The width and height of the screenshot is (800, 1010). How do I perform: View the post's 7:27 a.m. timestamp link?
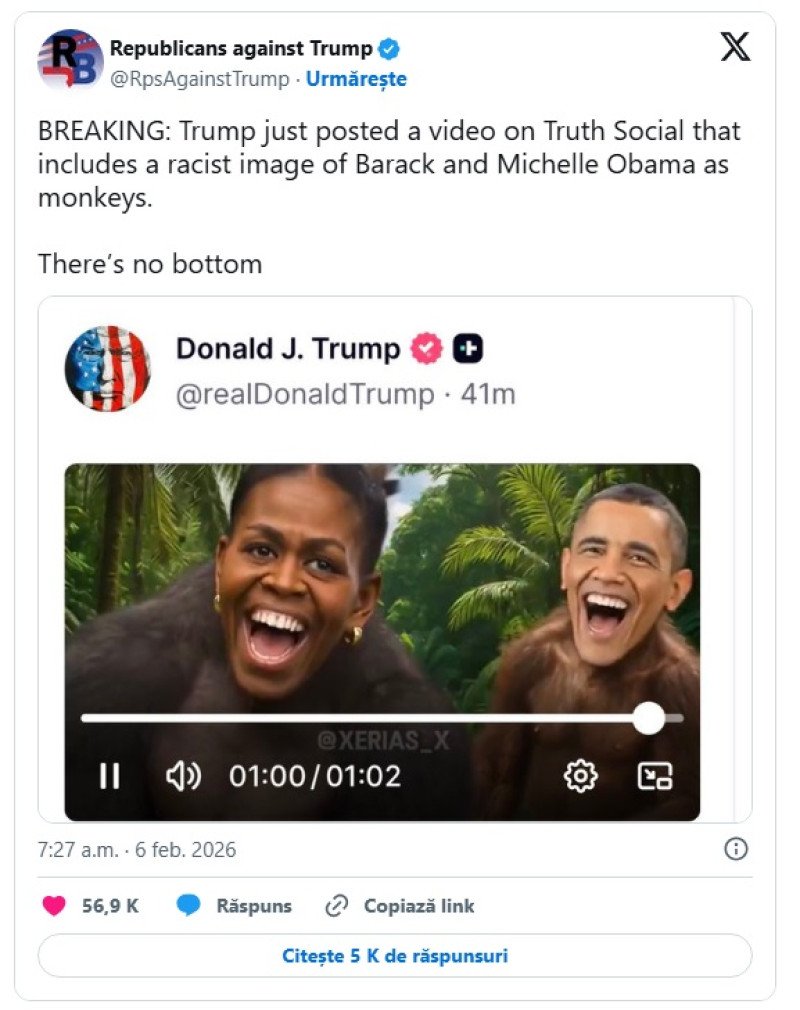pos(137,850)
